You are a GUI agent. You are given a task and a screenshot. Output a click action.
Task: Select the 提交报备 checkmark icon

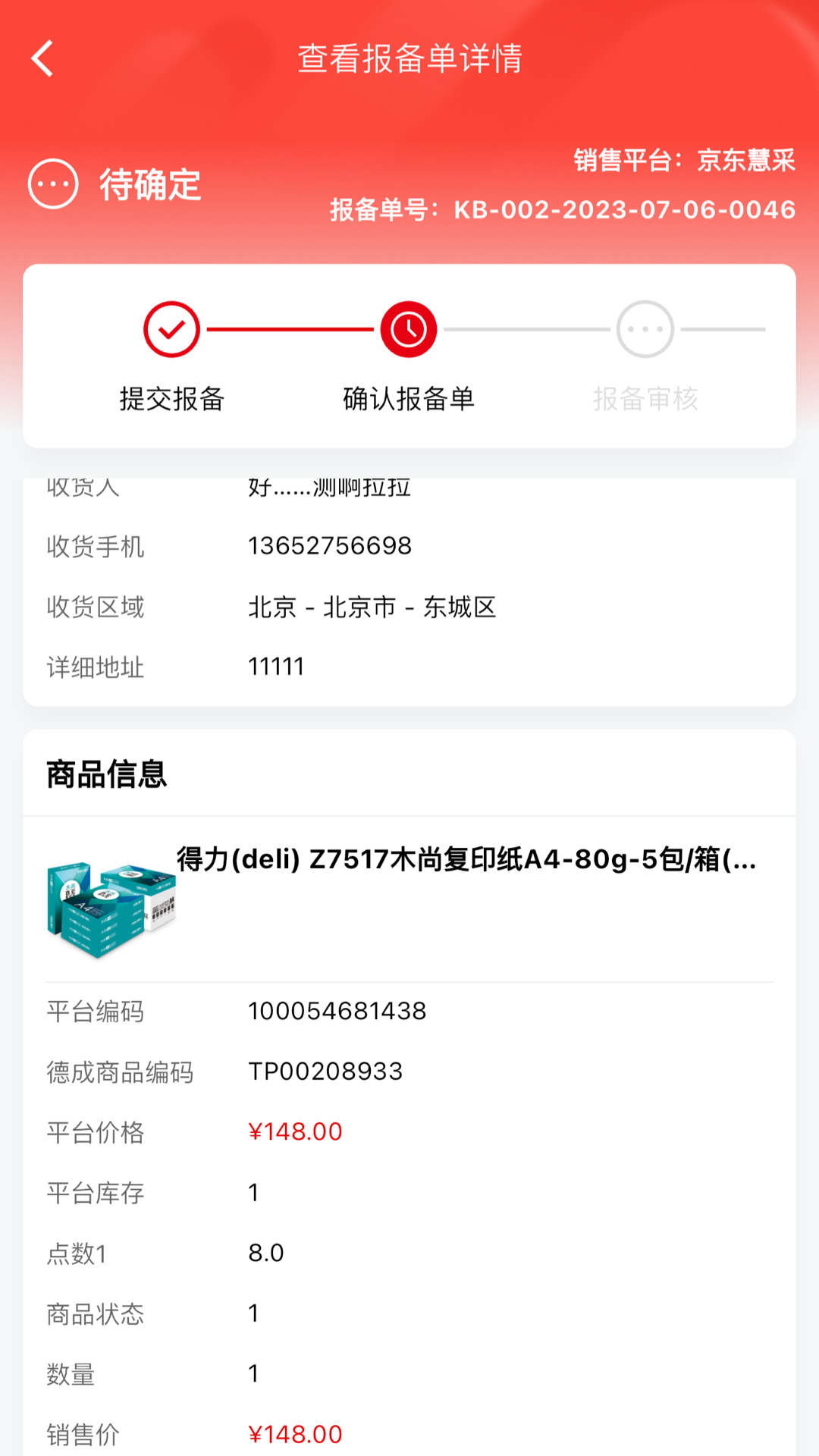[x=170, y=329]
